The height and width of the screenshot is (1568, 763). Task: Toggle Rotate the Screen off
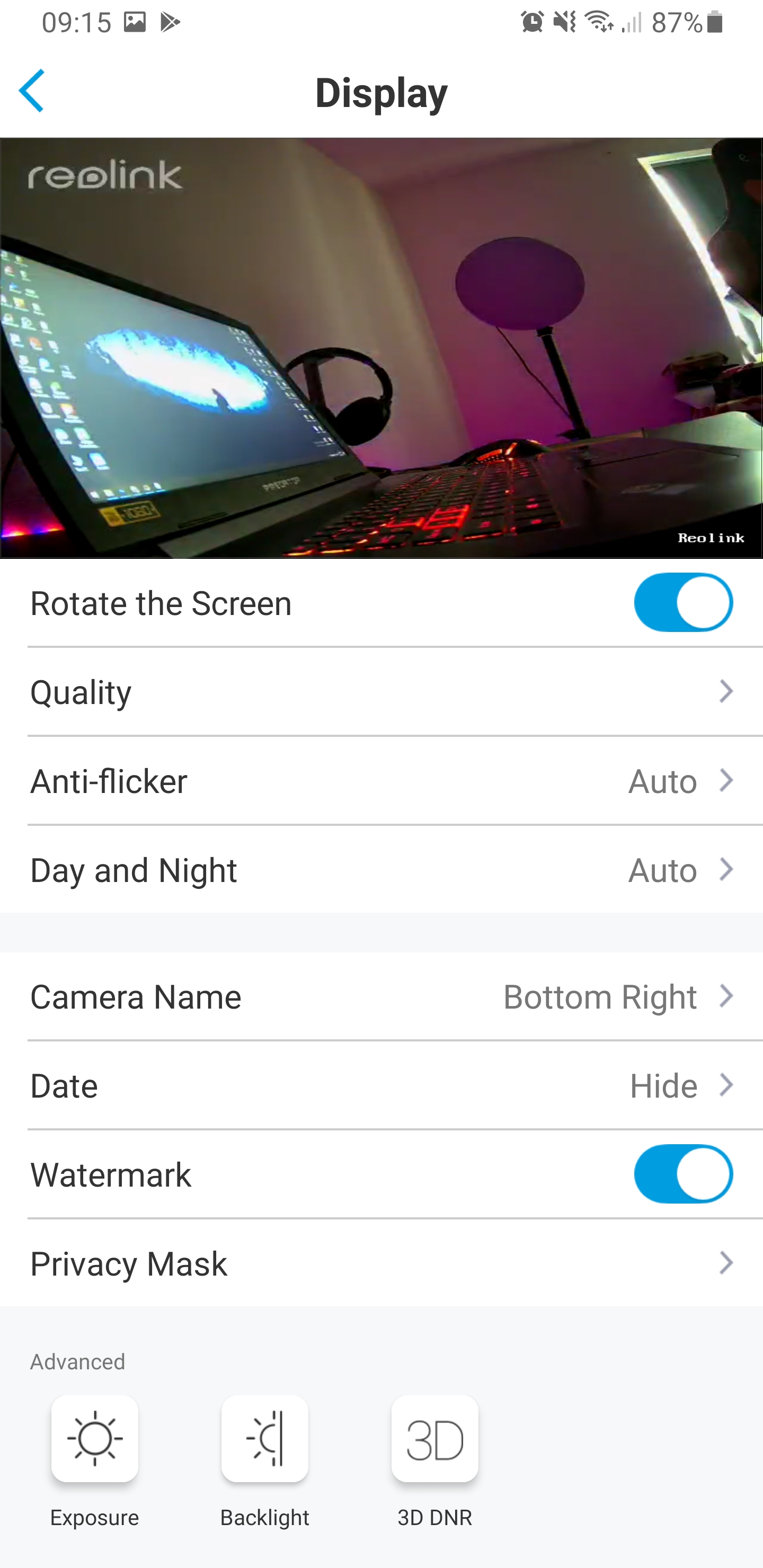tap(683, 603)
